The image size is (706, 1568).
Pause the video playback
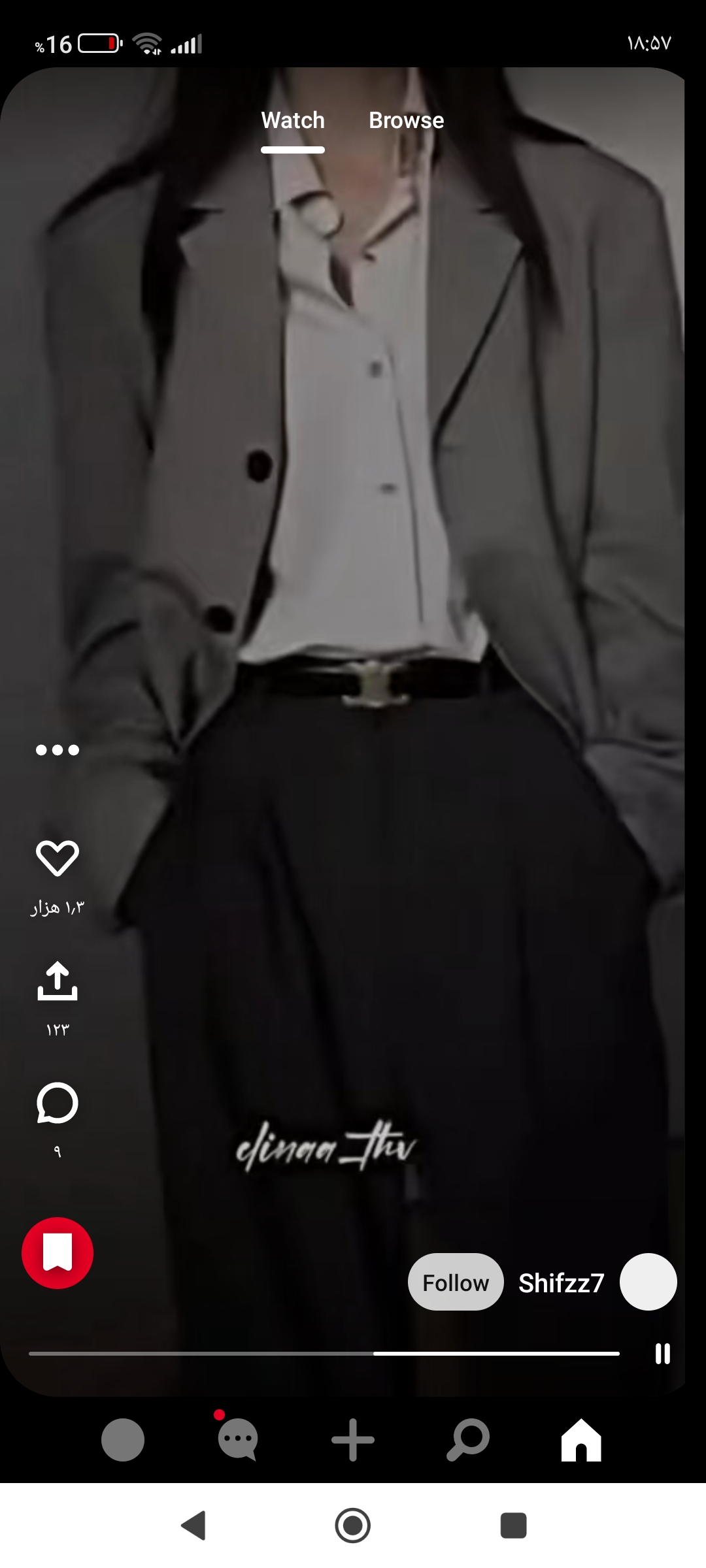click(662, 1354)
